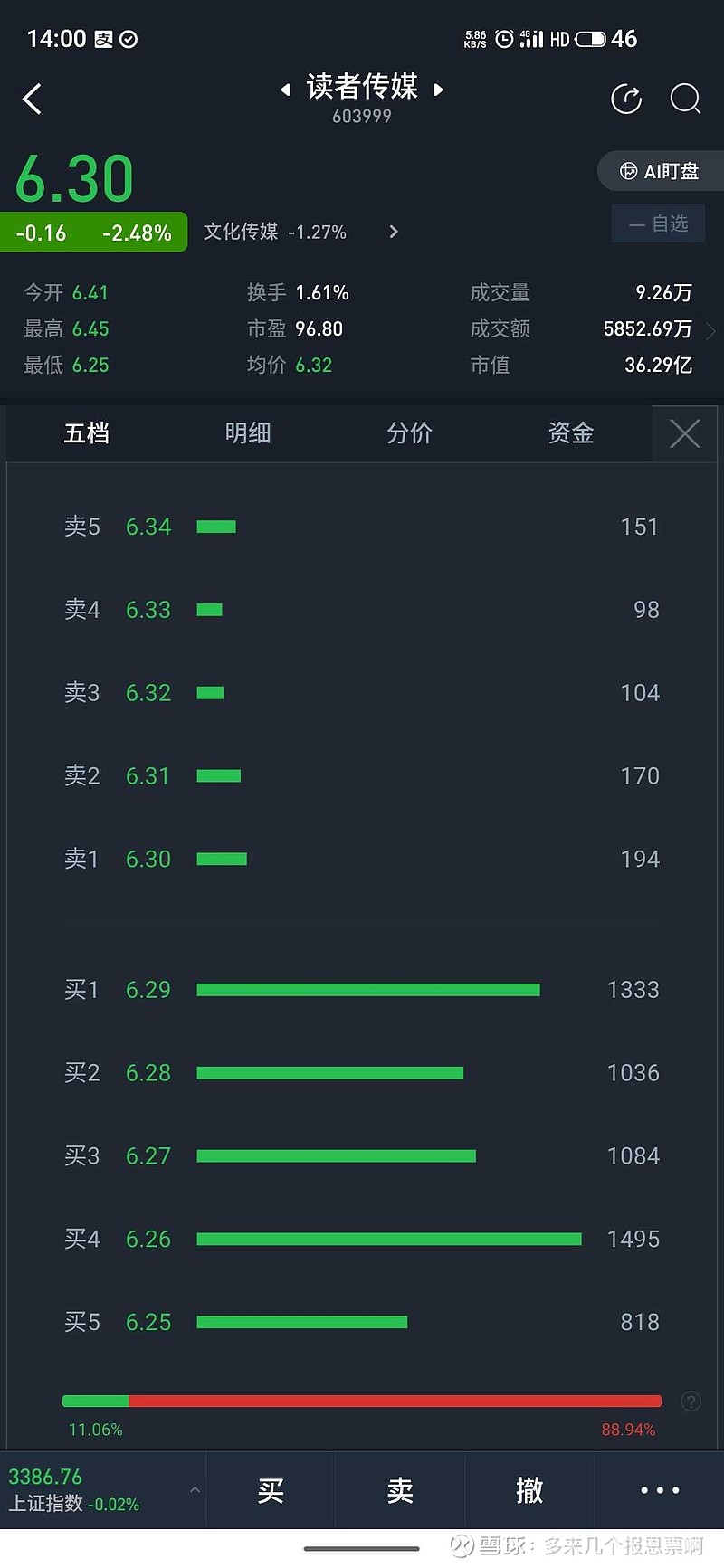Image resolution: width=724 pixels, height=1568 pixels.
Task: Switch to the previous stock arrow
Action: pyautogui.click(x=285, y=90)
